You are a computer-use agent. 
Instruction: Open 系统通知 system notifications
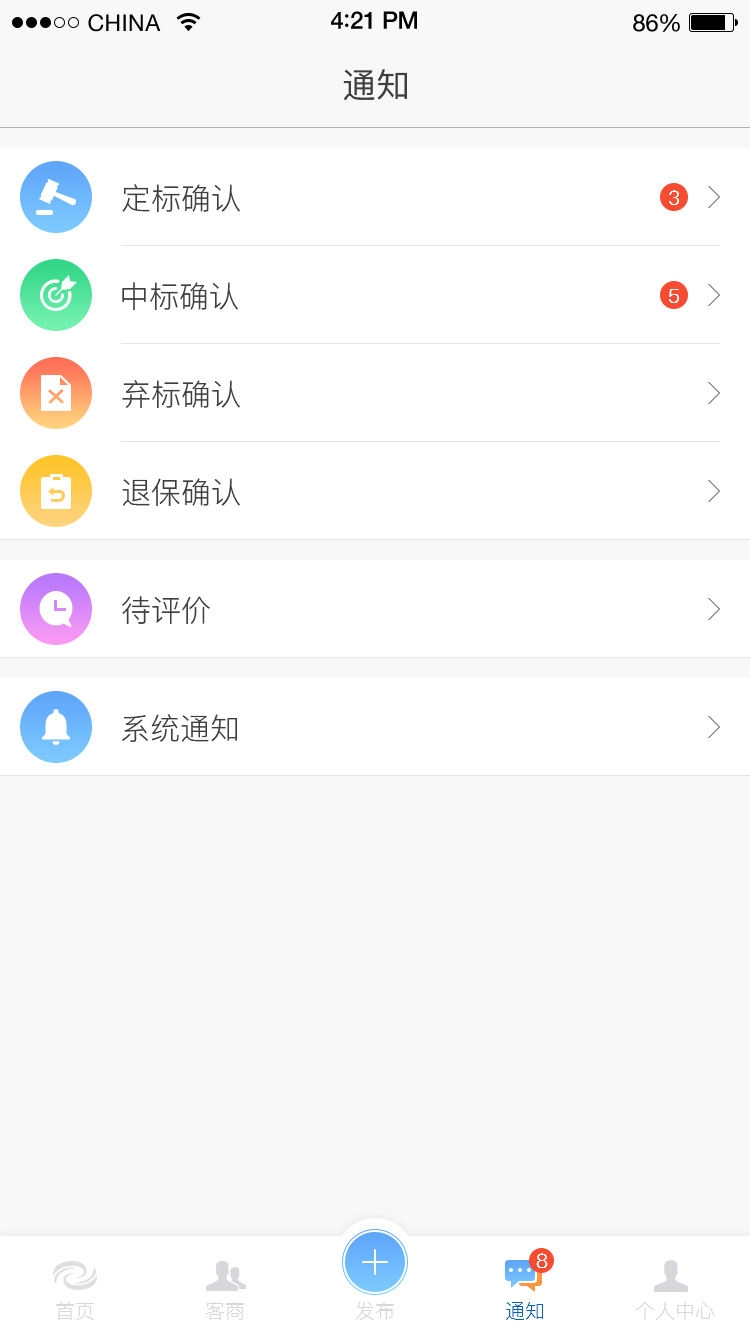(375, 727)
